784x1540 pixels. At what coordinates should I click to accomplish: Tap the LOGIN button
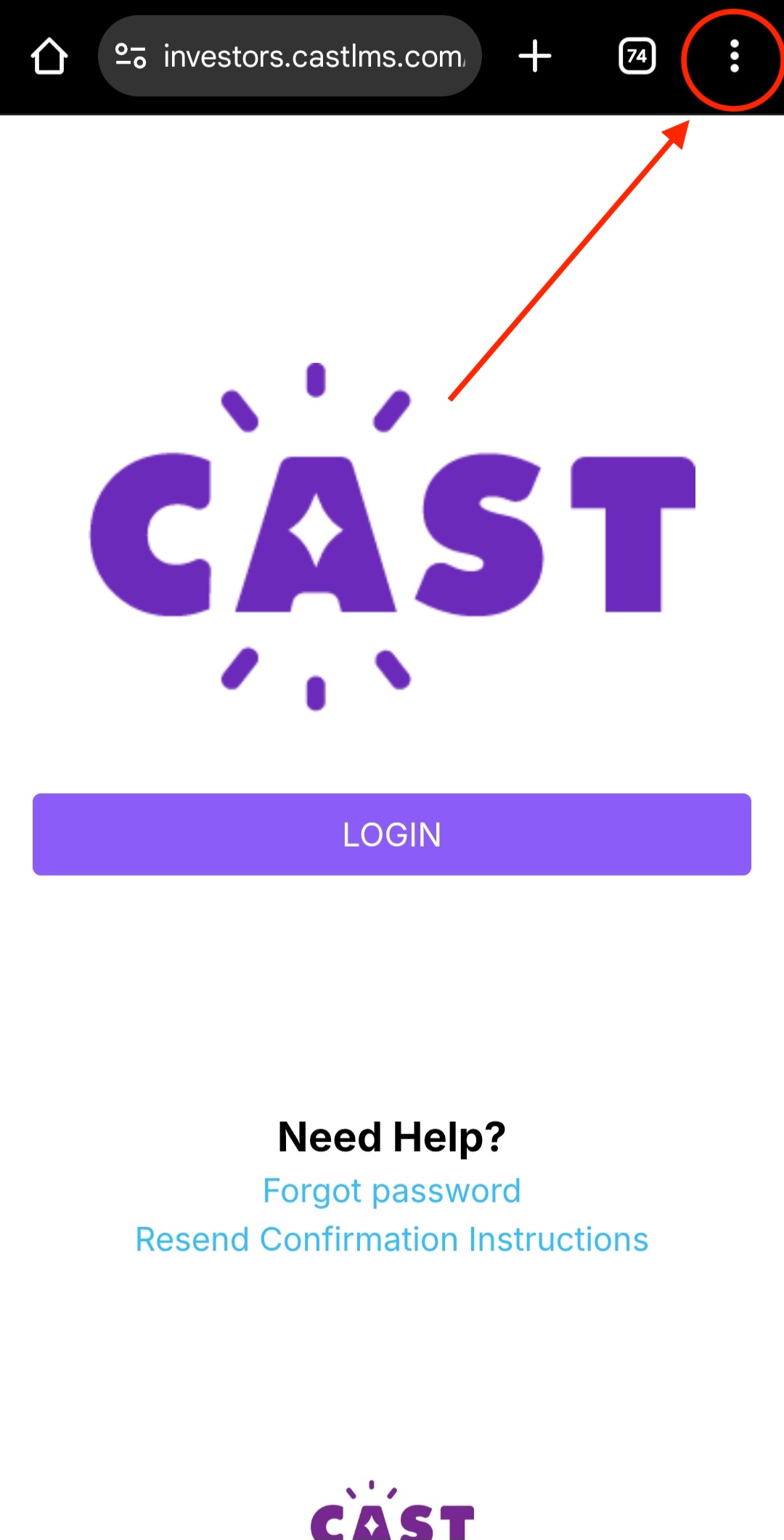click(x=392, y=834)
